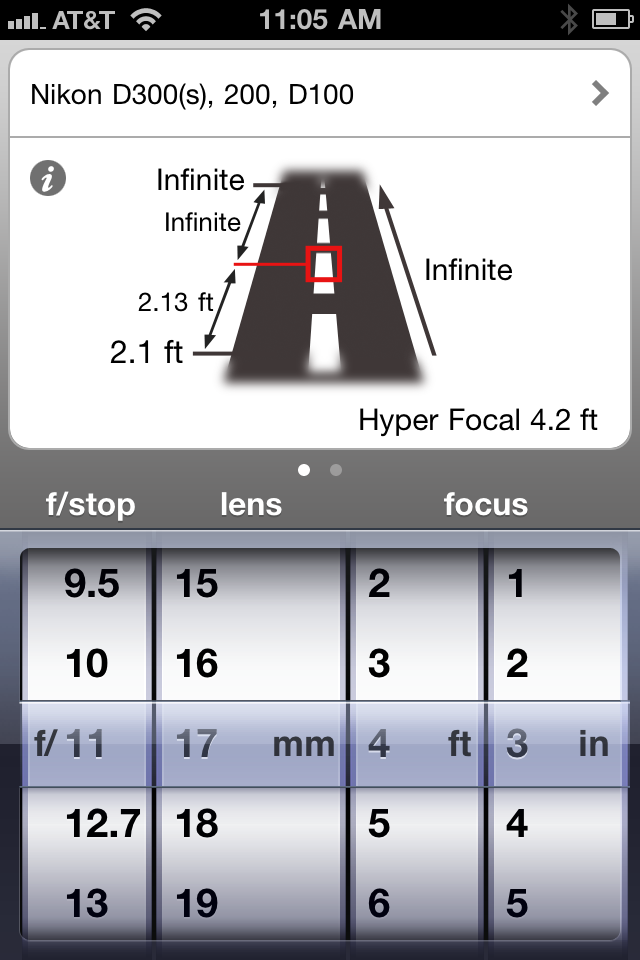The image size is (640, 960).
Task: Open the info icon
Action: coord(48,179)
